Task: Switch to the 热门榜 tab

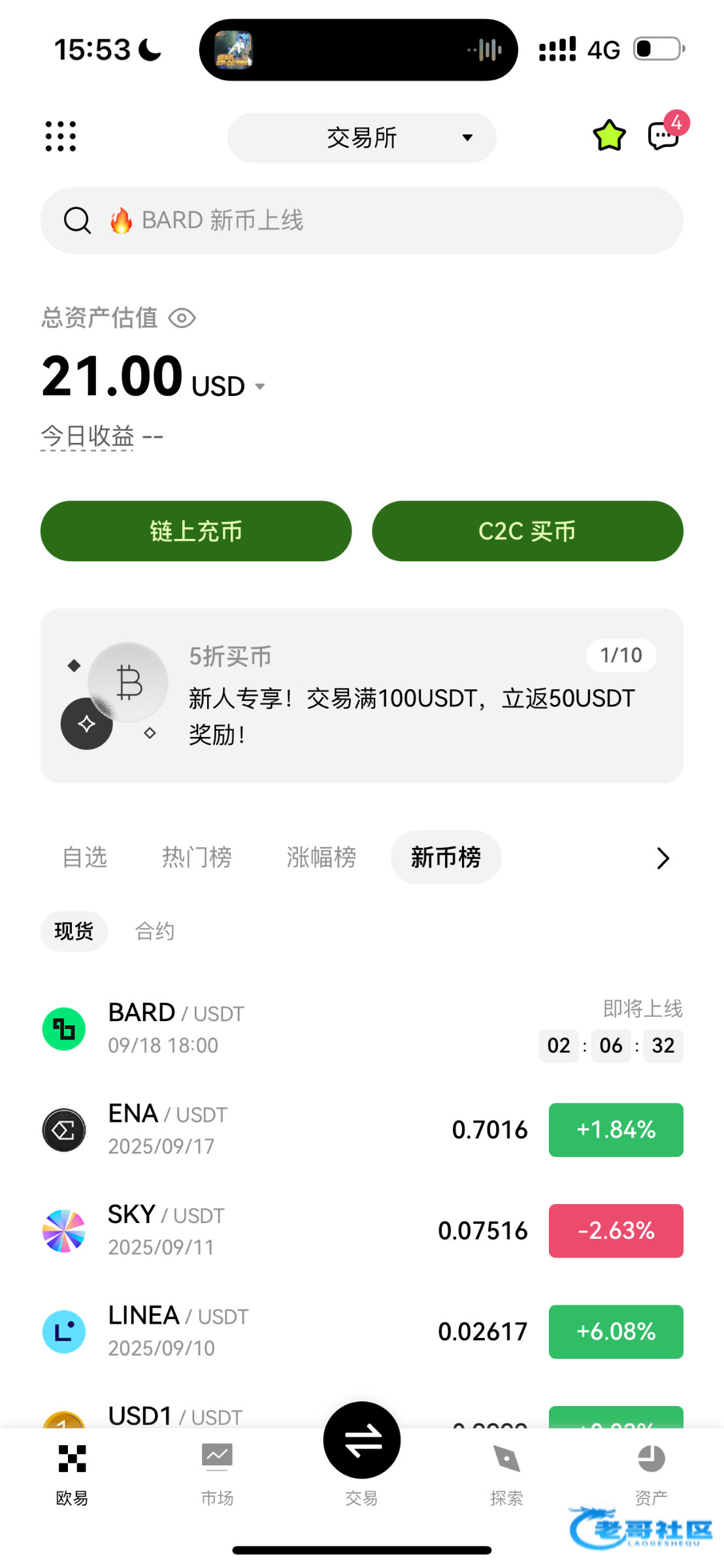Action: (x=197, y=857)
